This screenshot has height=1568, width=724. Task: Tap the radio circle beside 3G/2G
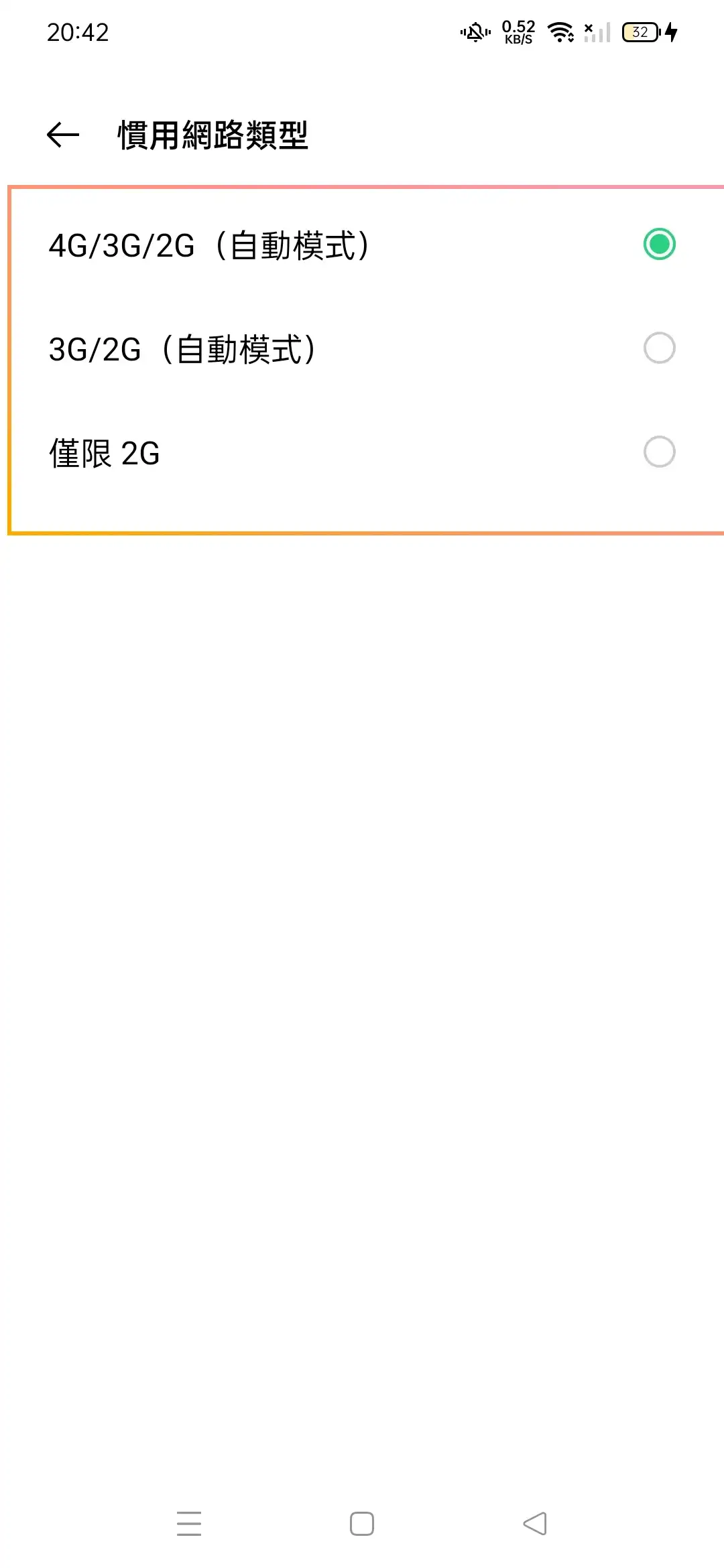(x=658, y=348)
